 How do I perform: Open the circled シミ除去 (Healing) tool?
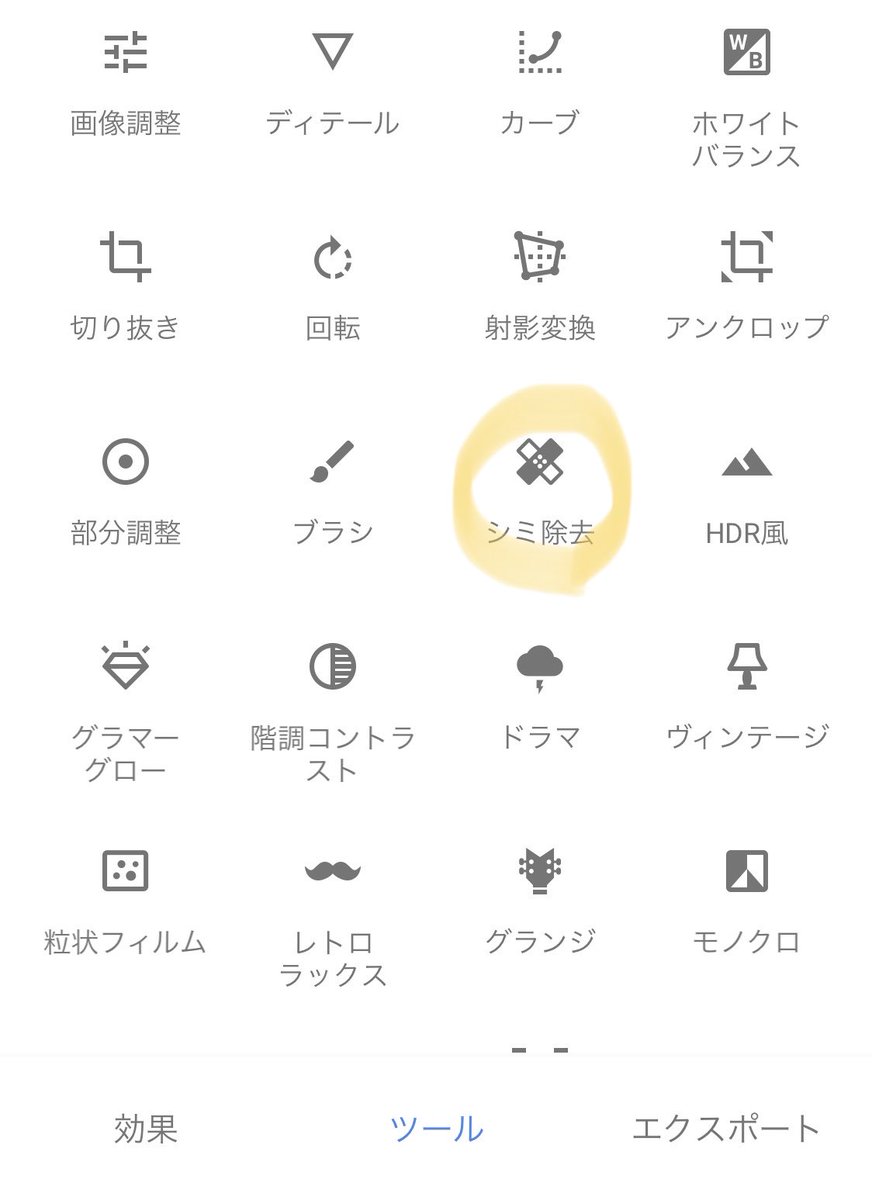click(541, 490)
